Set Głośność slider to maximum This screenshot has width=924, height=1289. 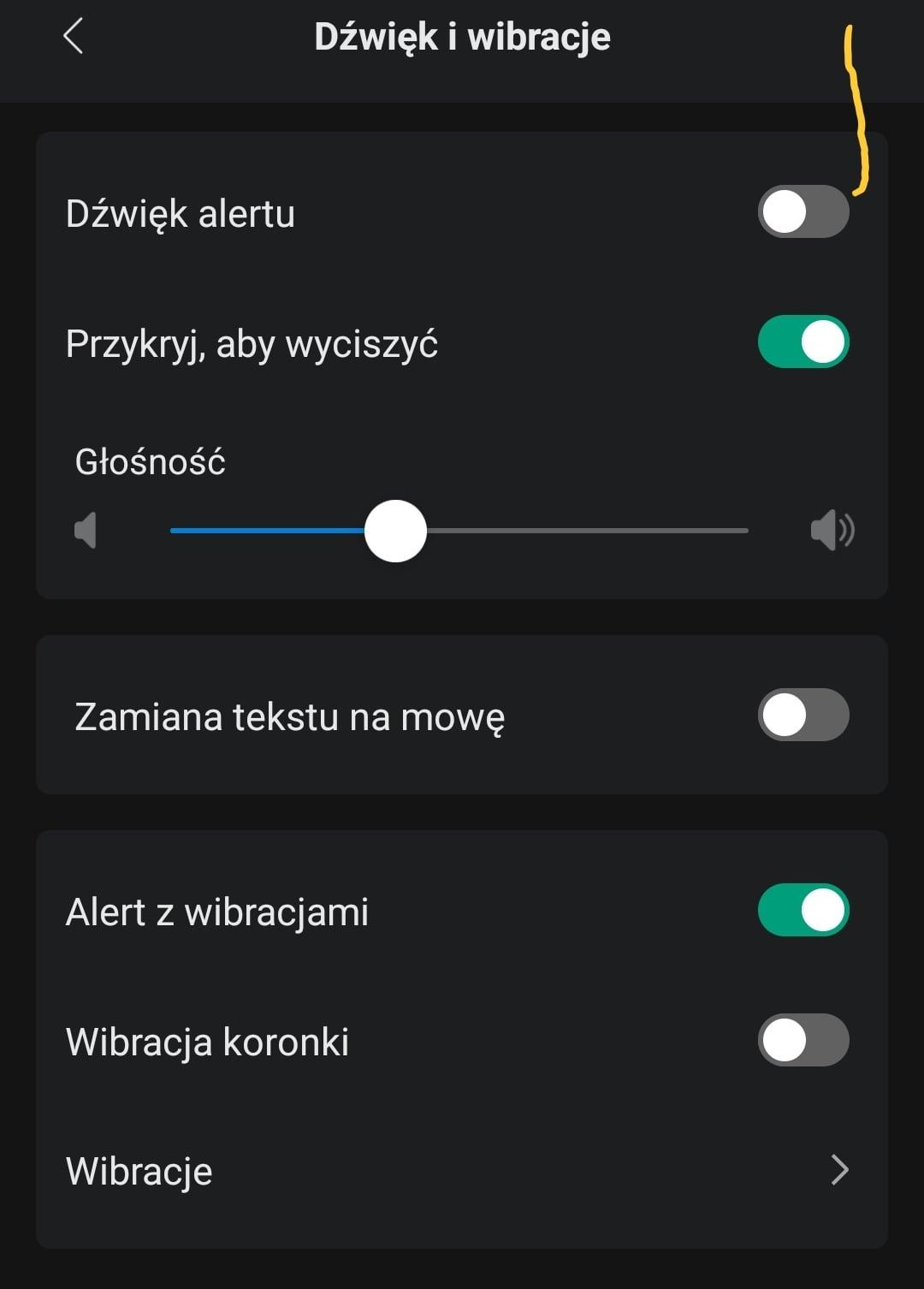(x=747, y=531)
